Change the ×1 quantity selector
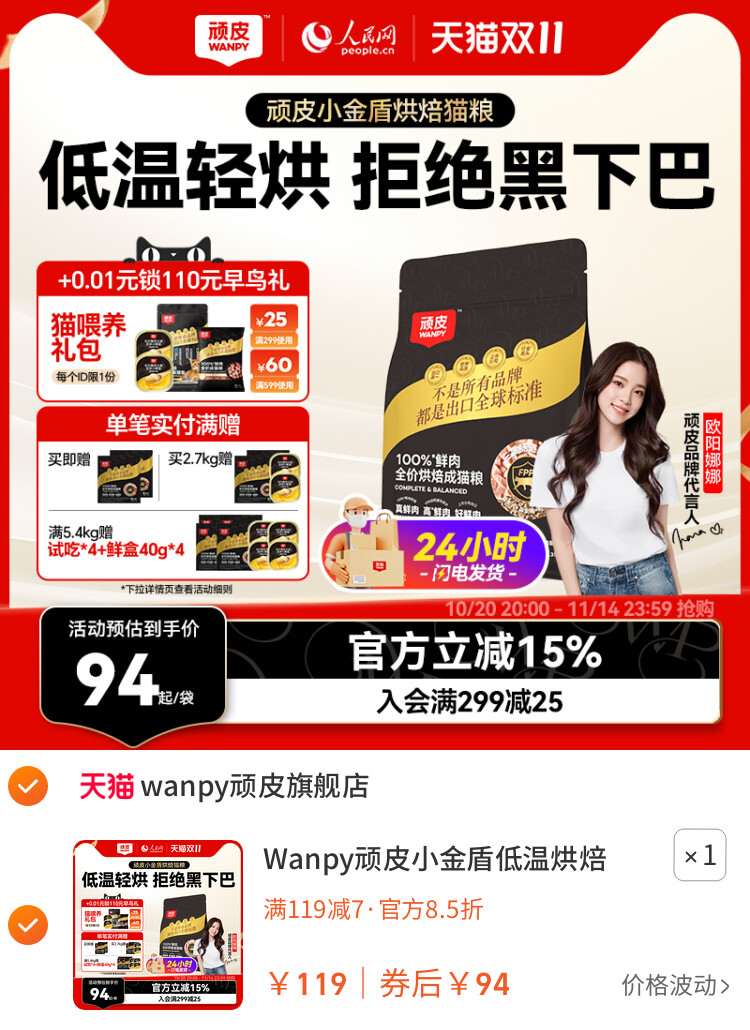750x1030 pixels. 700,855
